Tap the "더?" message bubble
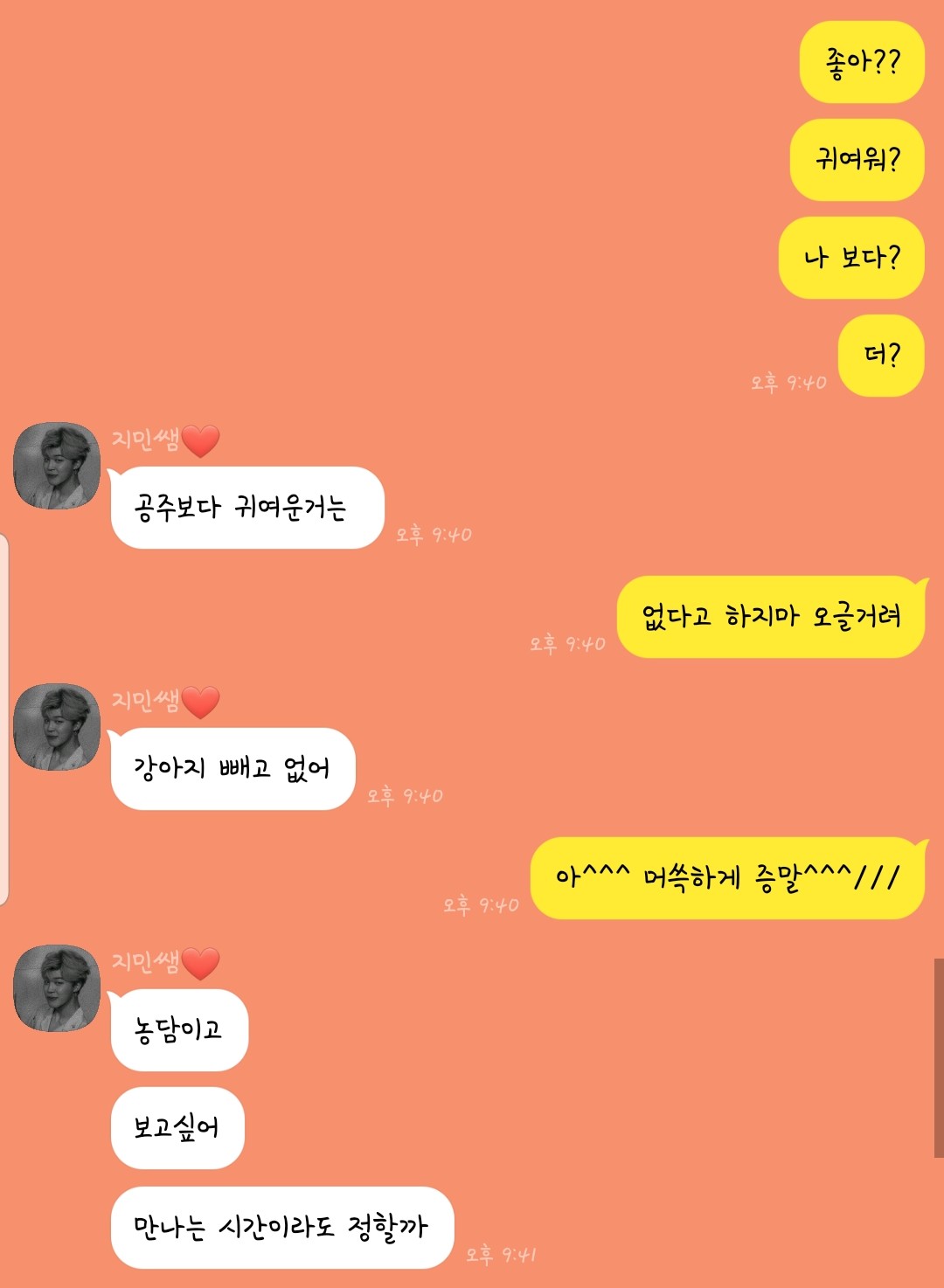 pos(879,357)
